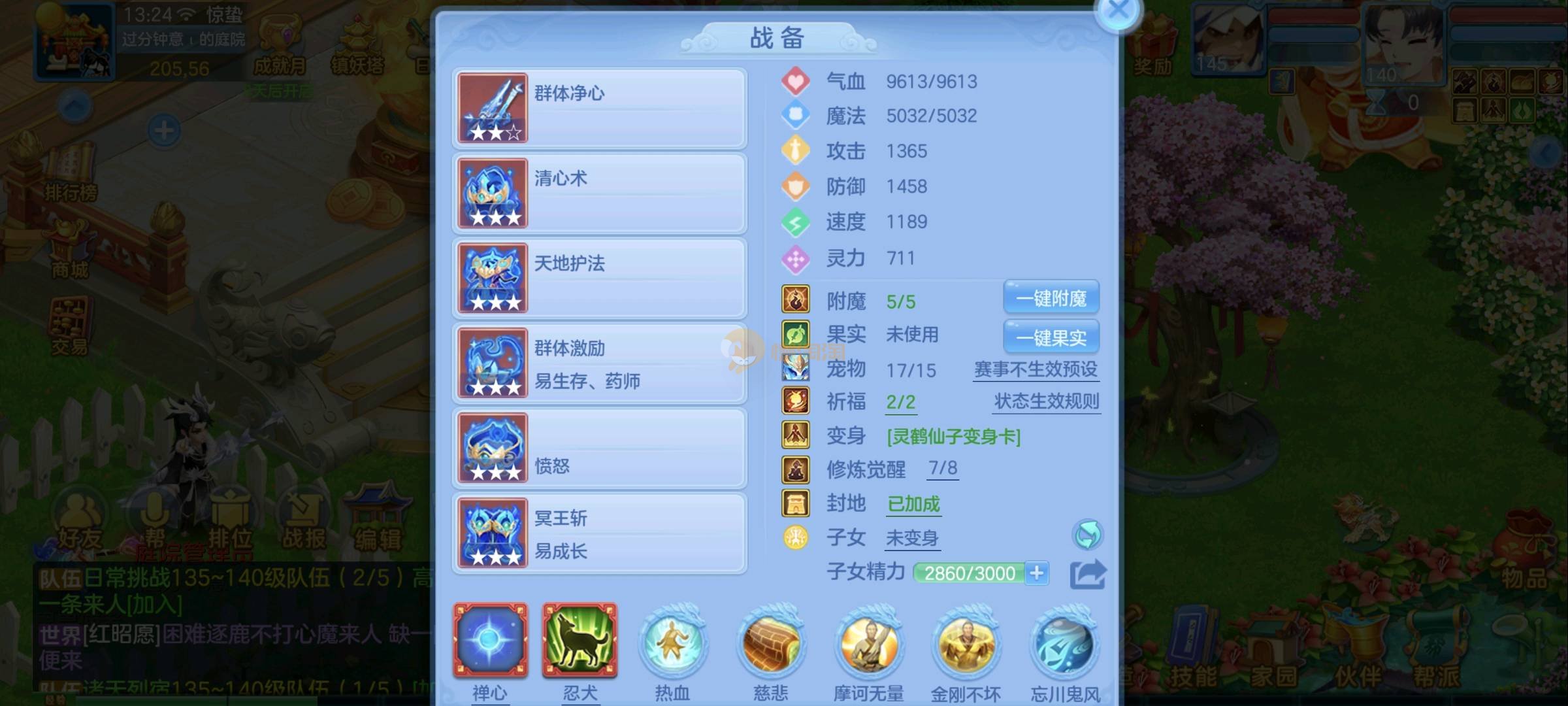This screenshot has width=1568, height=706.
Task: Select the 禅心 skill icon
Action: pos(491,641)
